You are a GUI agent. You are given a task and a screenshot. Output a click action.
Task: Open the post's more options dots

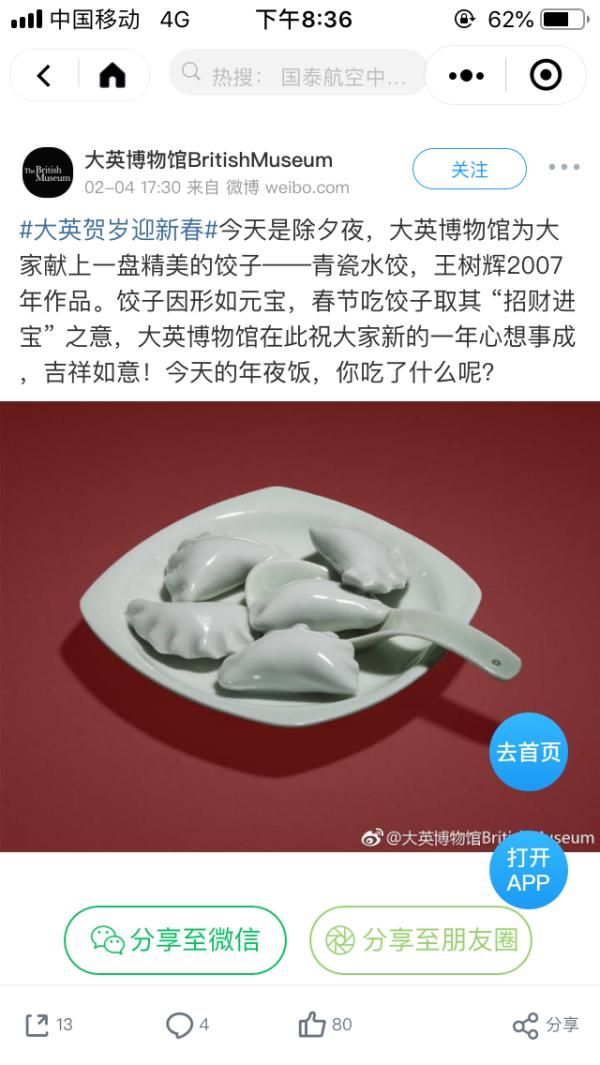[563, 168]
